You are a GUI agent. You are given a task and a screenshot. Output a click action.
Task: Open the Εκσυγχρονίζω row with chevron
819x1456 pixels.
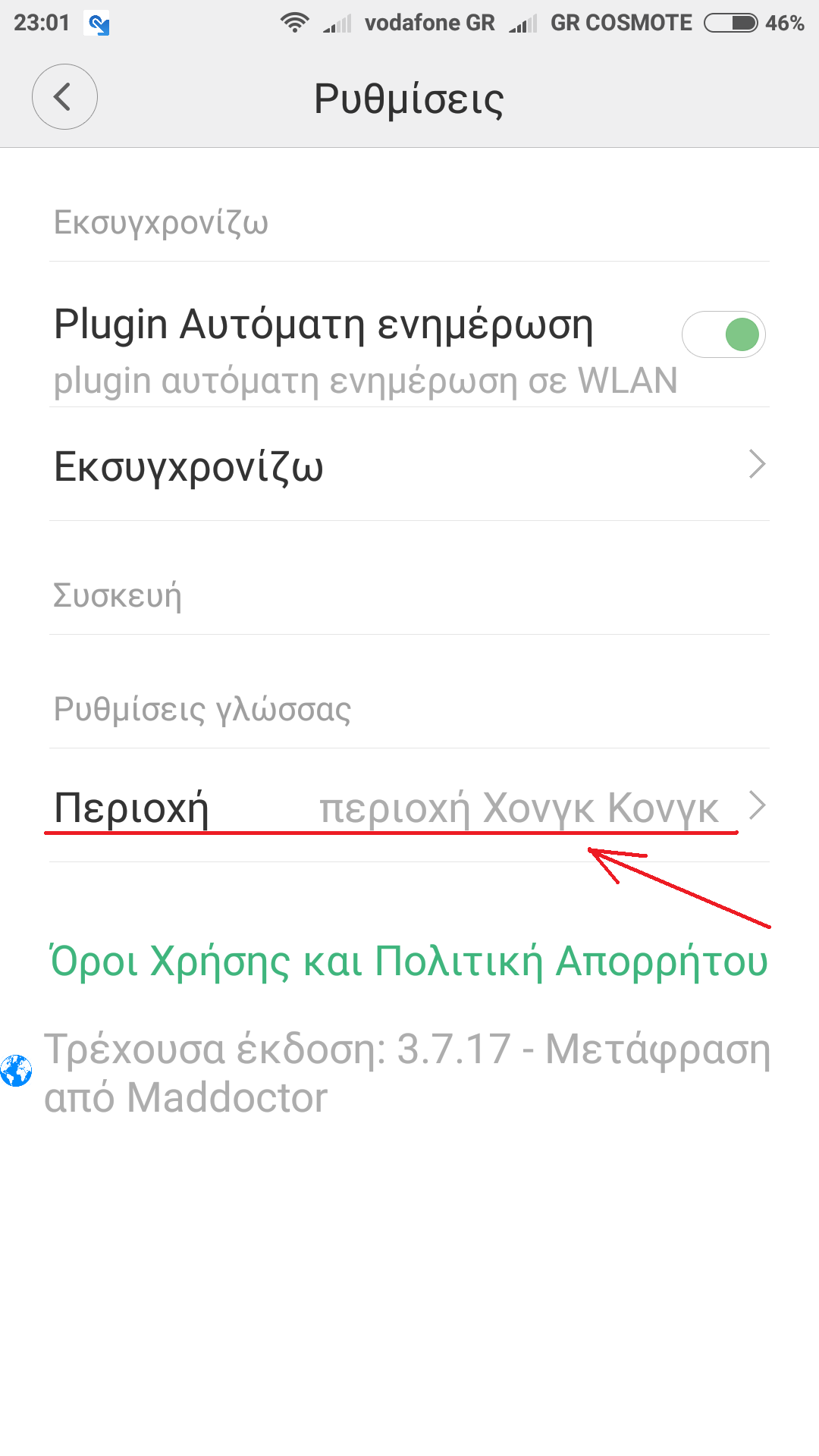pyautogui.click(x=409, y=466)
